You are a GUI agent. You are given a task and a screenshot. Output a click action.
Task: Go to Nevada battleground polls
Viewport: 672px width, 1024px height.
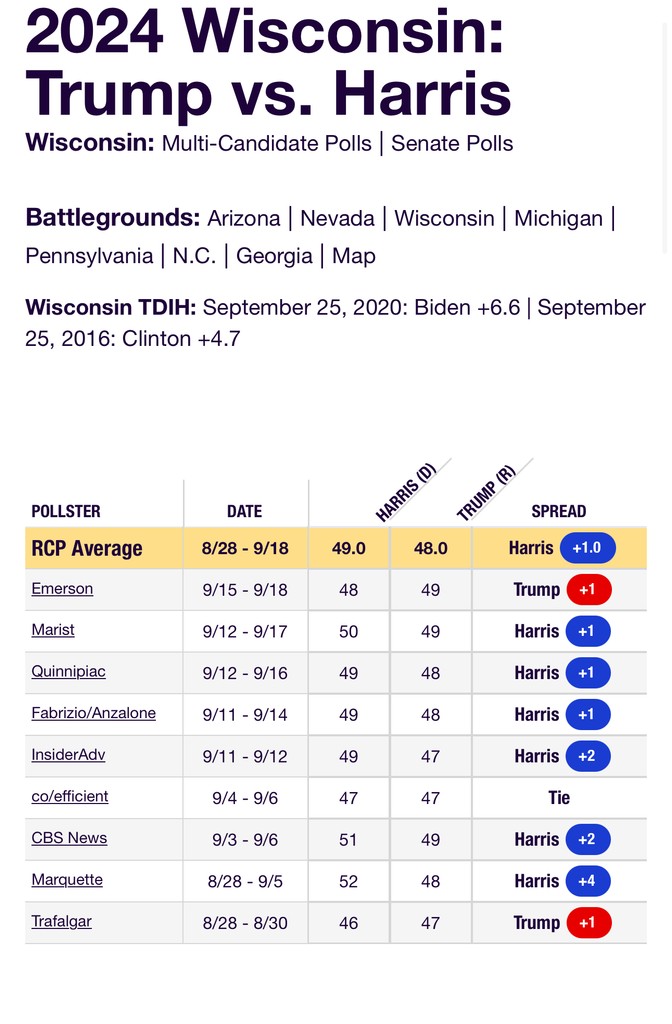pyautogui.click(x=337, y=218)
